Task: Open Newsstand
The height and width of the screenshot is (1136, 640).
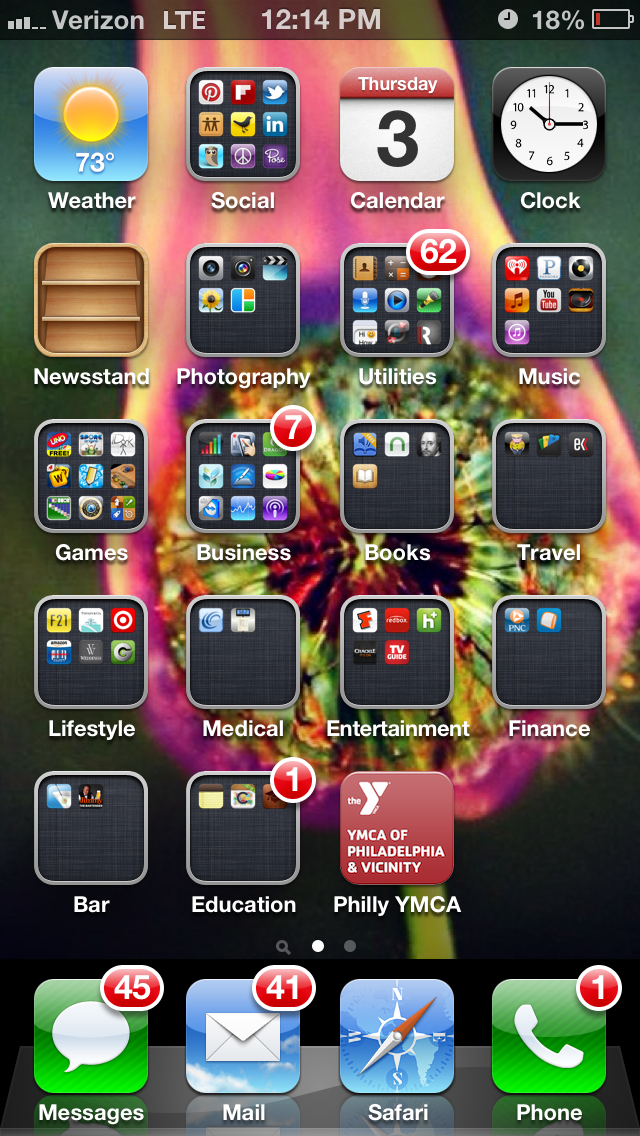Action: [91, 300]
